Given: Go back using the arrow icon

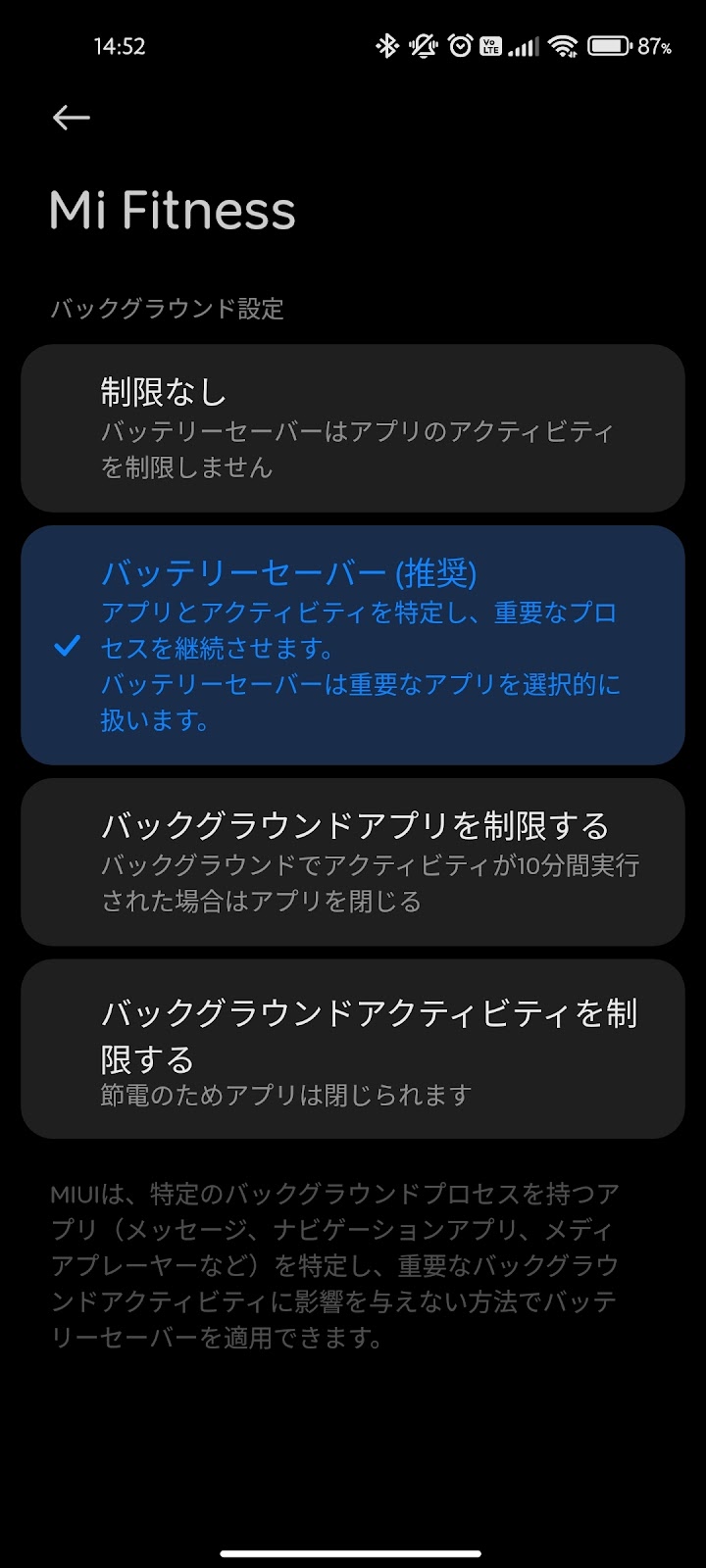Looking at the screenshot, I should click(72, 118).
